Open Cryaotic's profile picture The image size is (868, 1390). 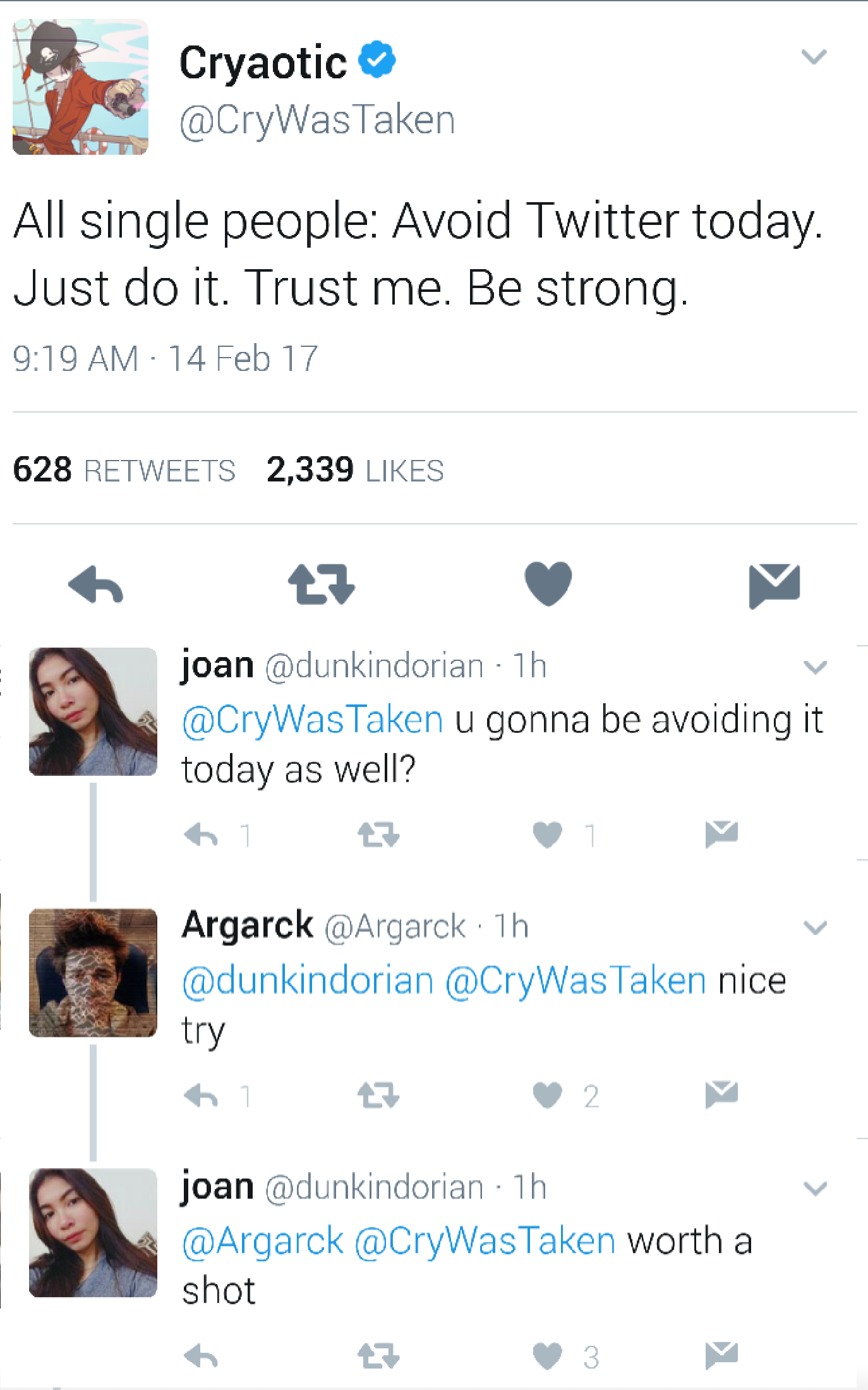click(x=80, y=87)
